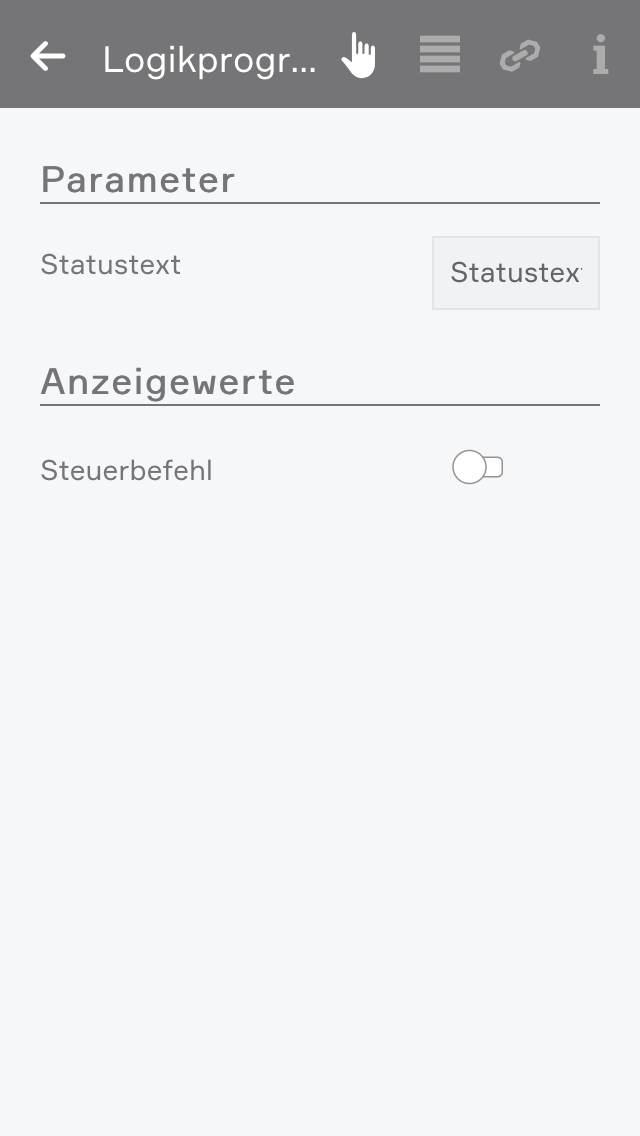Toggle the Steuerbefehl switch
The height and width of the screenshot is (1136, 640).
click(477, 467)
